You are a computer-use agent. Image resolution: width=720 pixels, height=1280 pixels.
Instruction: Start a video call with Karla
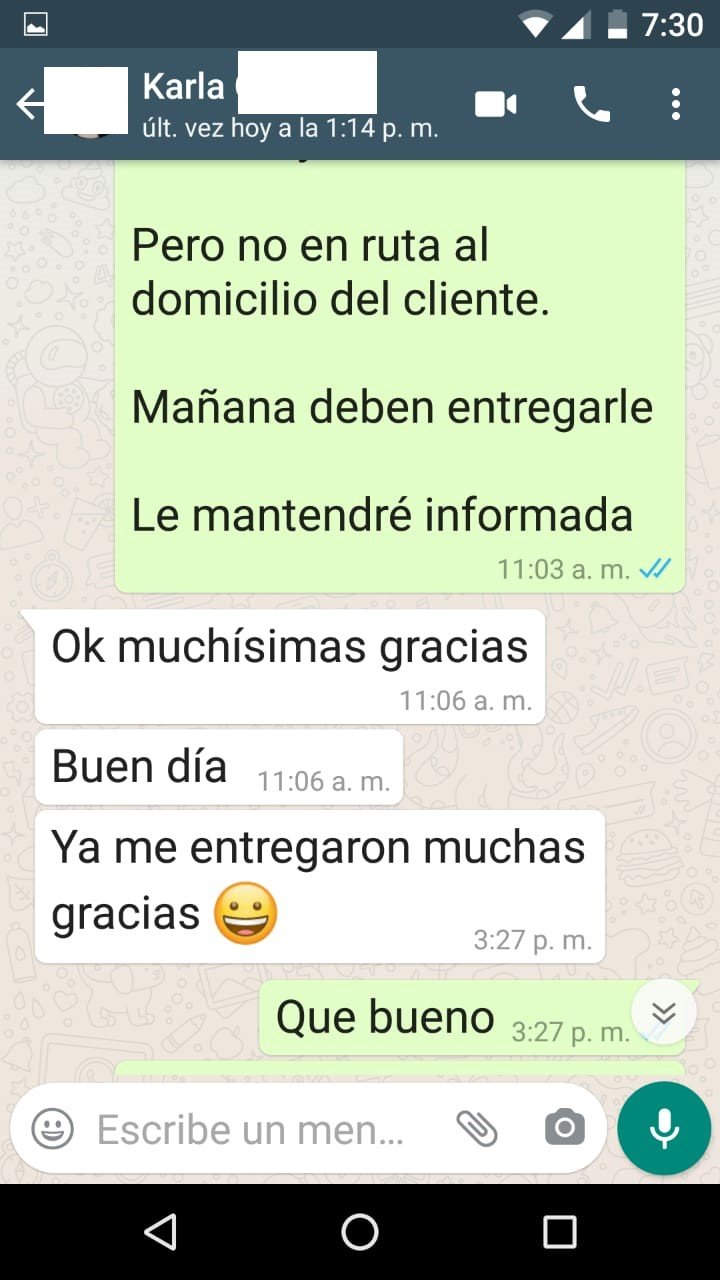496,104
